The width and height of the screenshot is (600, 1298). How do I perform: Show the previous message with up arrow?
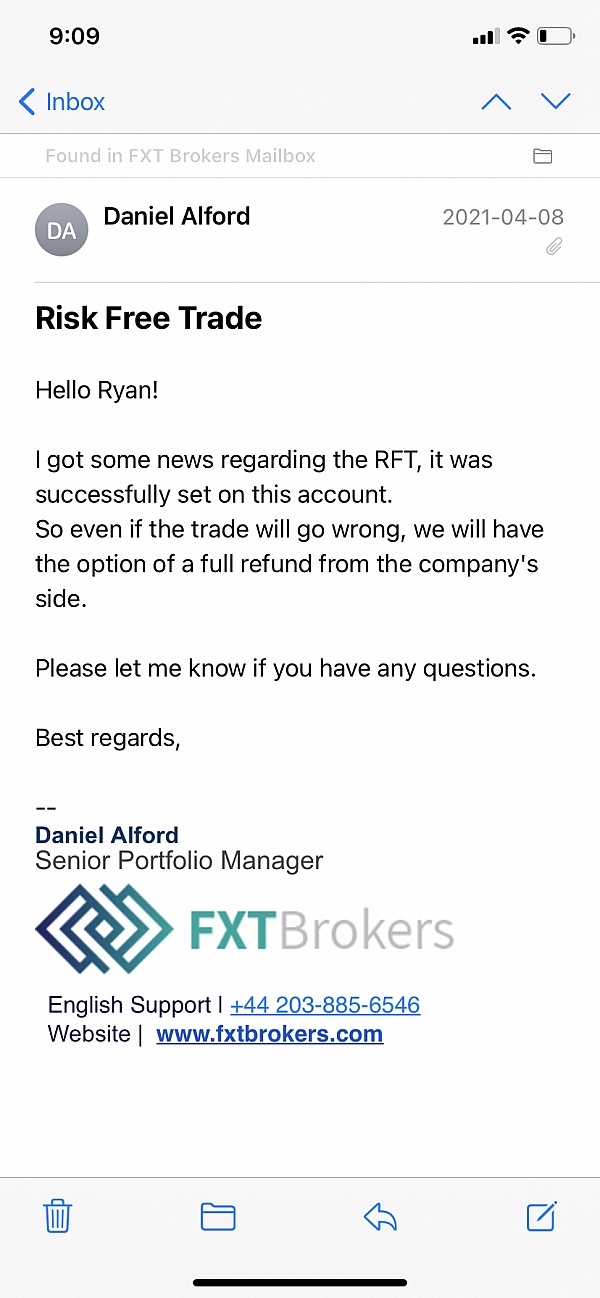tap(496, 102)
